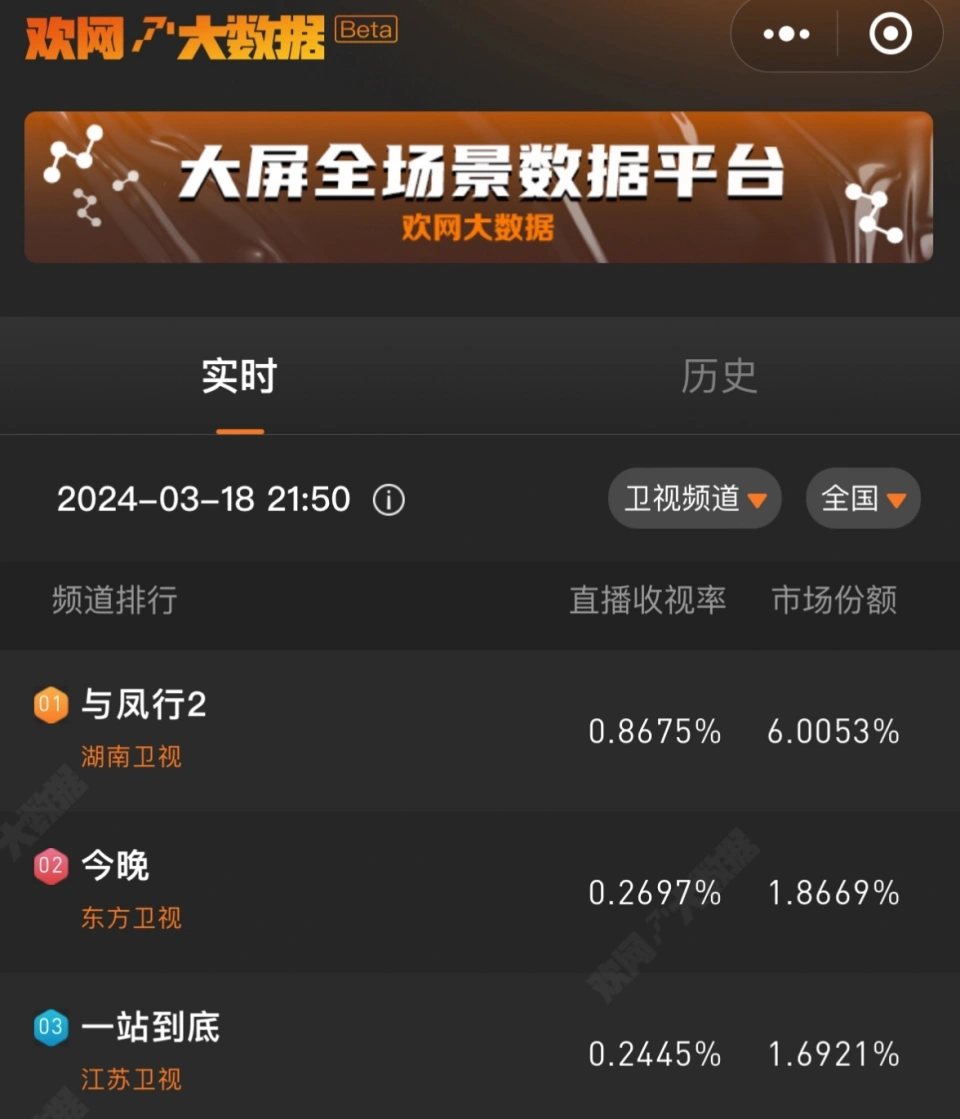
Task: Open the 卫视频道 channel filter dropdown
Action: 695,498
